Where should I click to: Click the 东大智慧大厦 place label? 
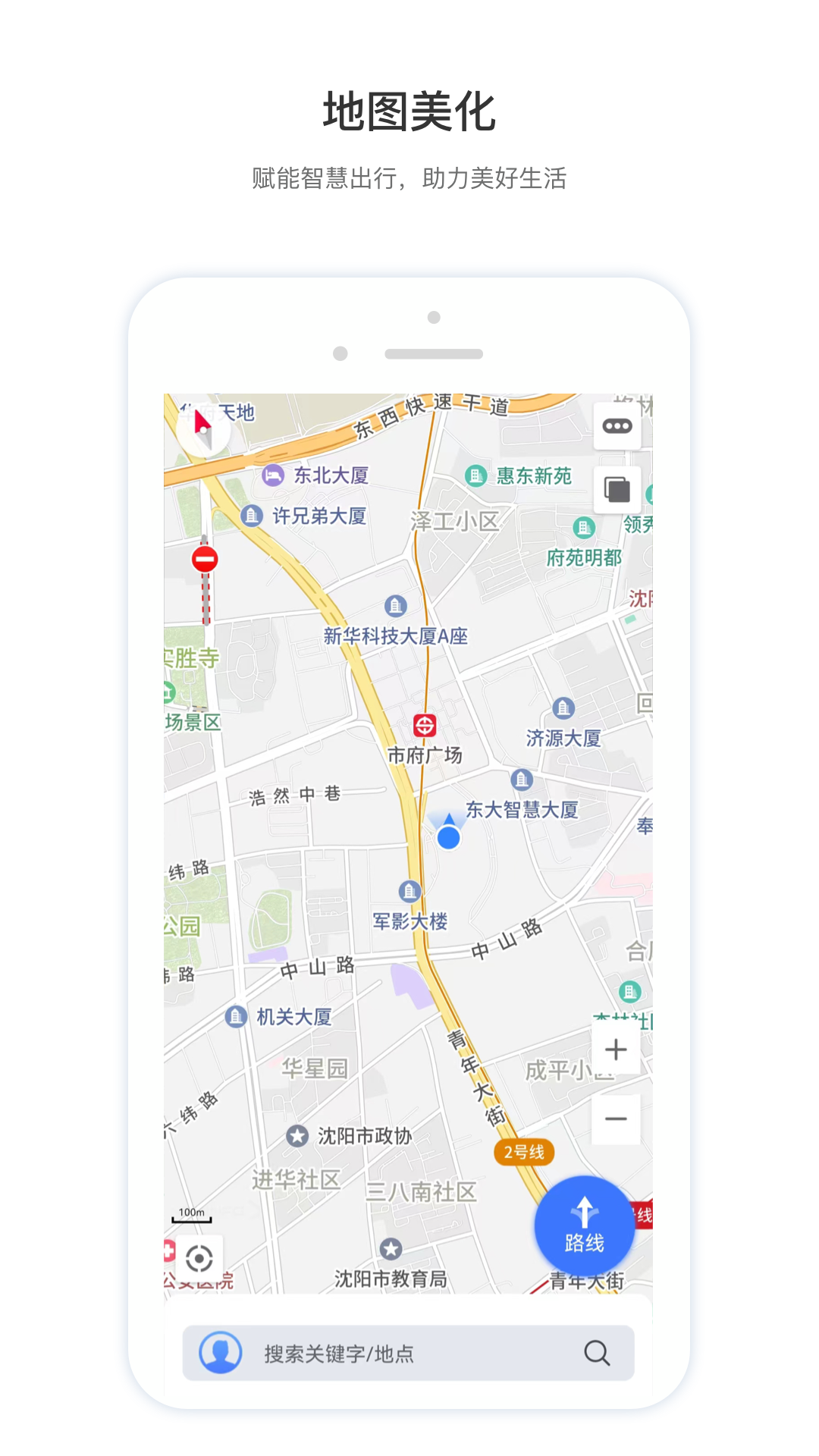pos(522,811)
